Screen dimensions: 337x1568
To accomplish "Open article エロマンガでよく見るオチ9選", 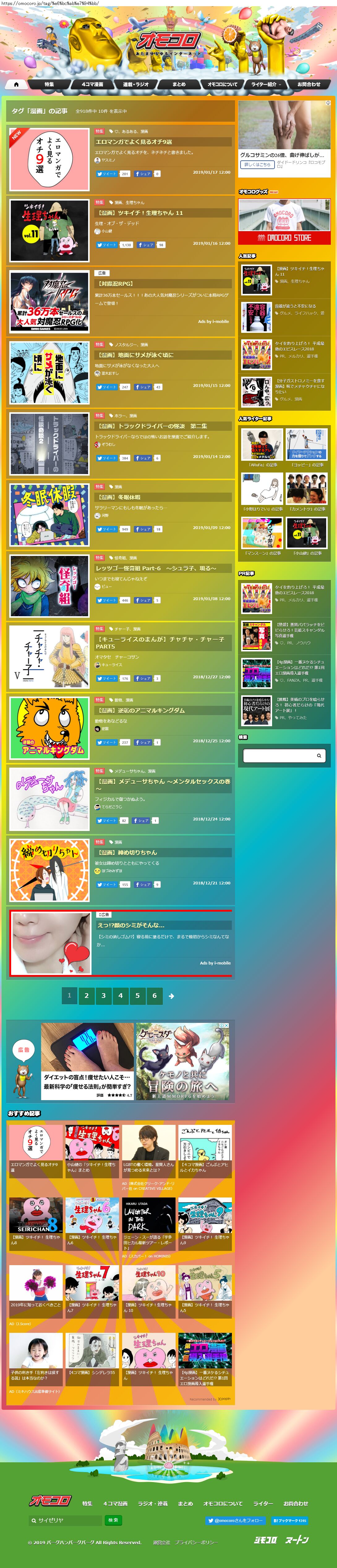I will (134, 142).
